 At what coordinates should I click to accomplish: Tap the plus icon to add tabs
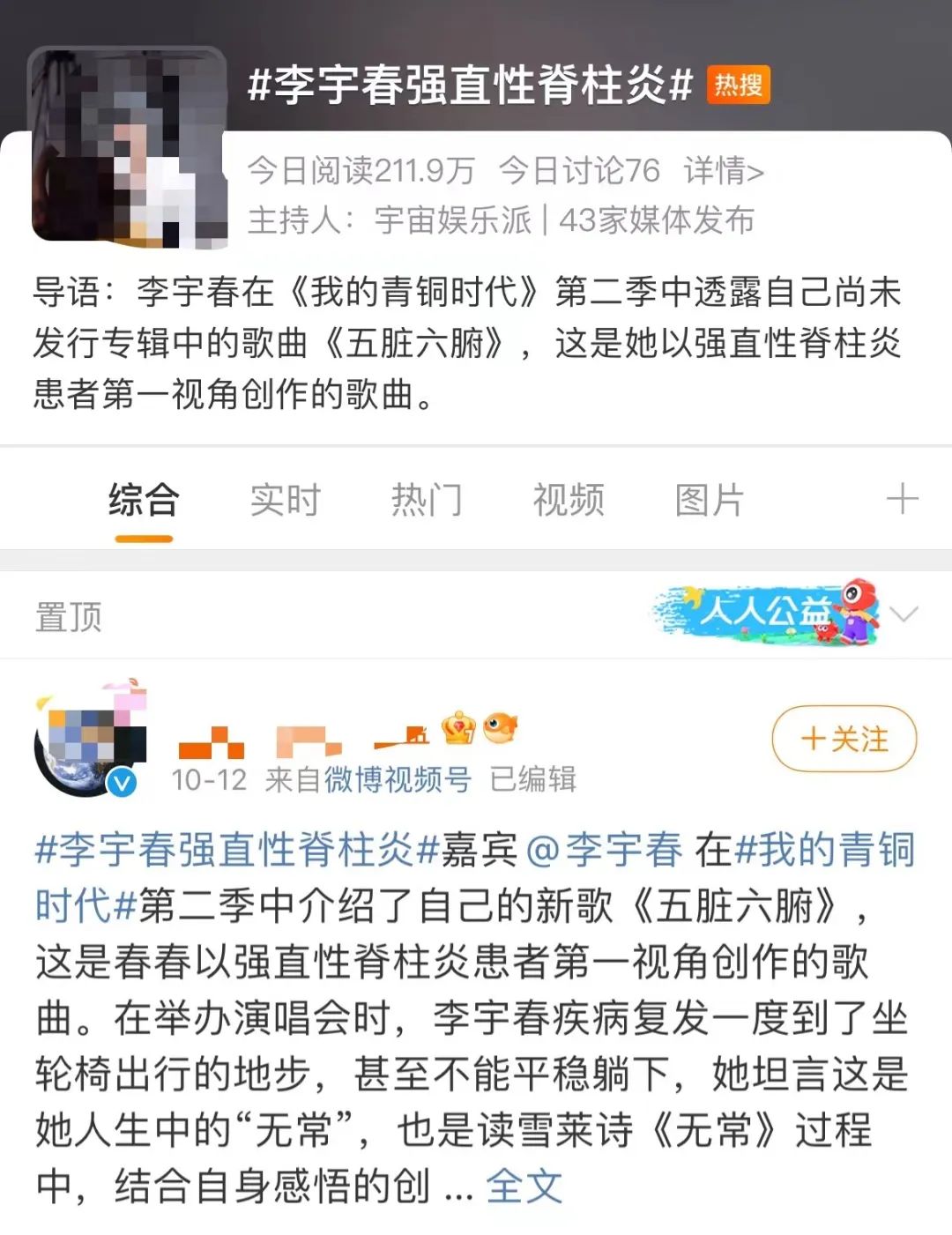902,499
